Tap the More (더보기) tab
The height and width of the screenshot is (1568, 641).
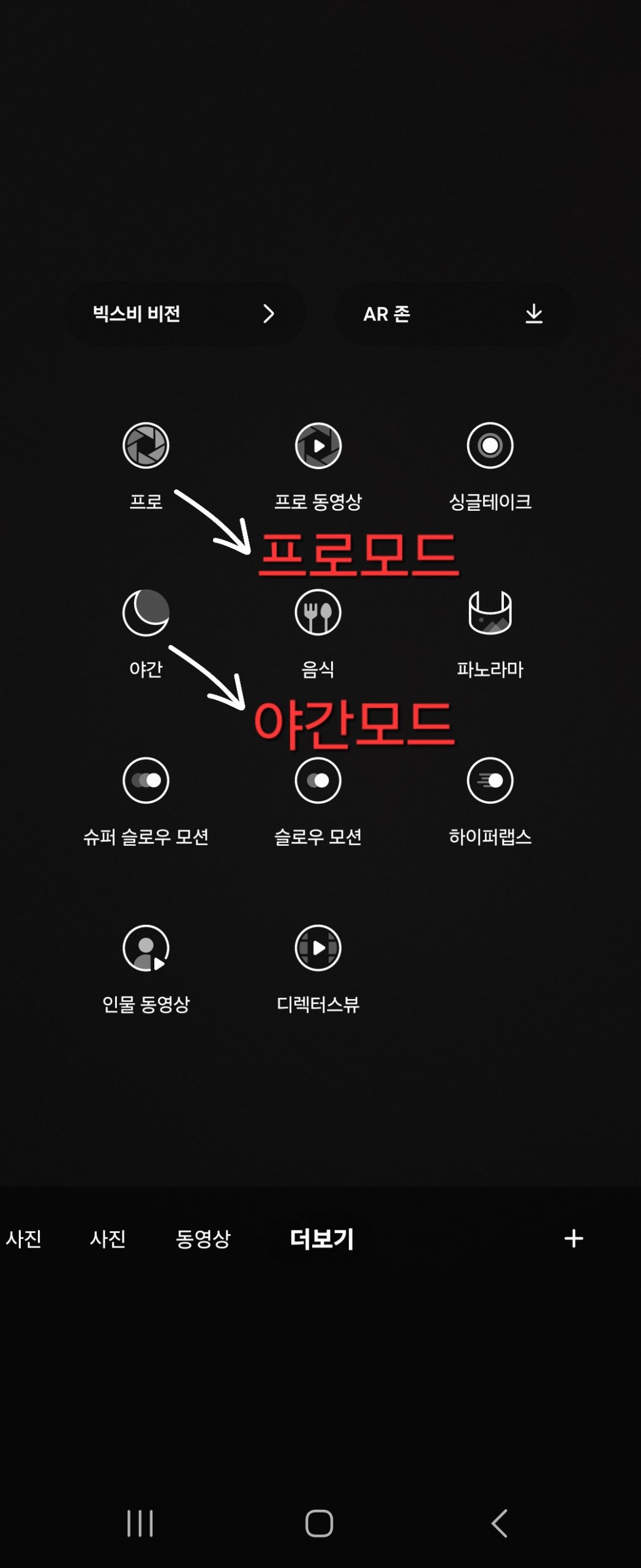tap(321, 1238)
